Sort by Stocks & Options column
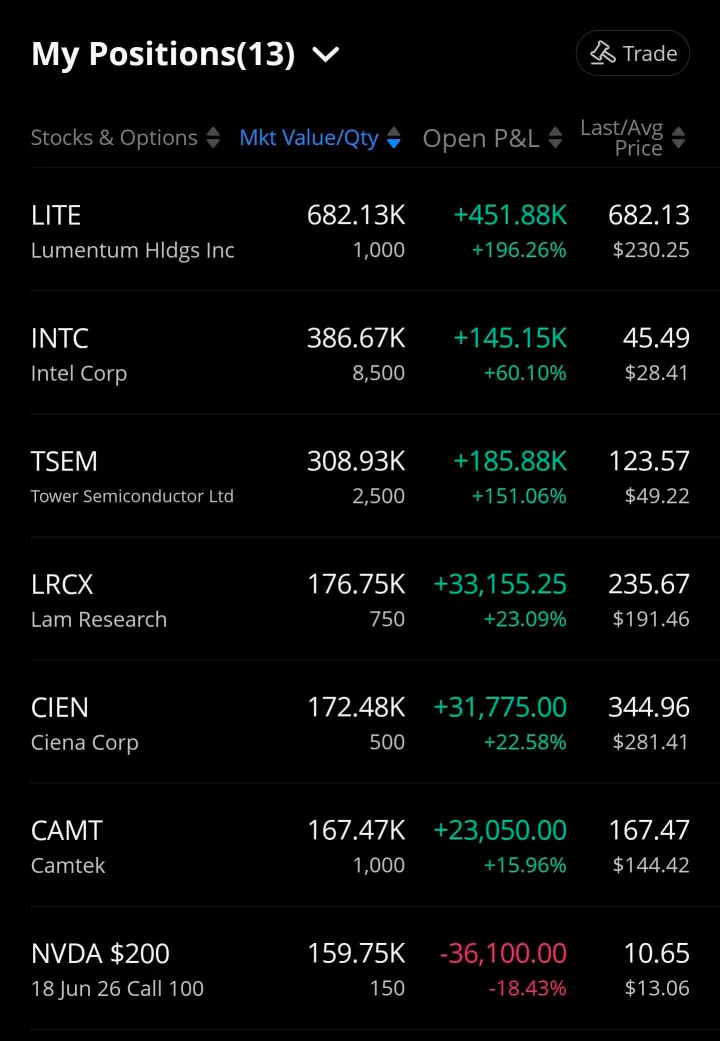 point(126,137)
